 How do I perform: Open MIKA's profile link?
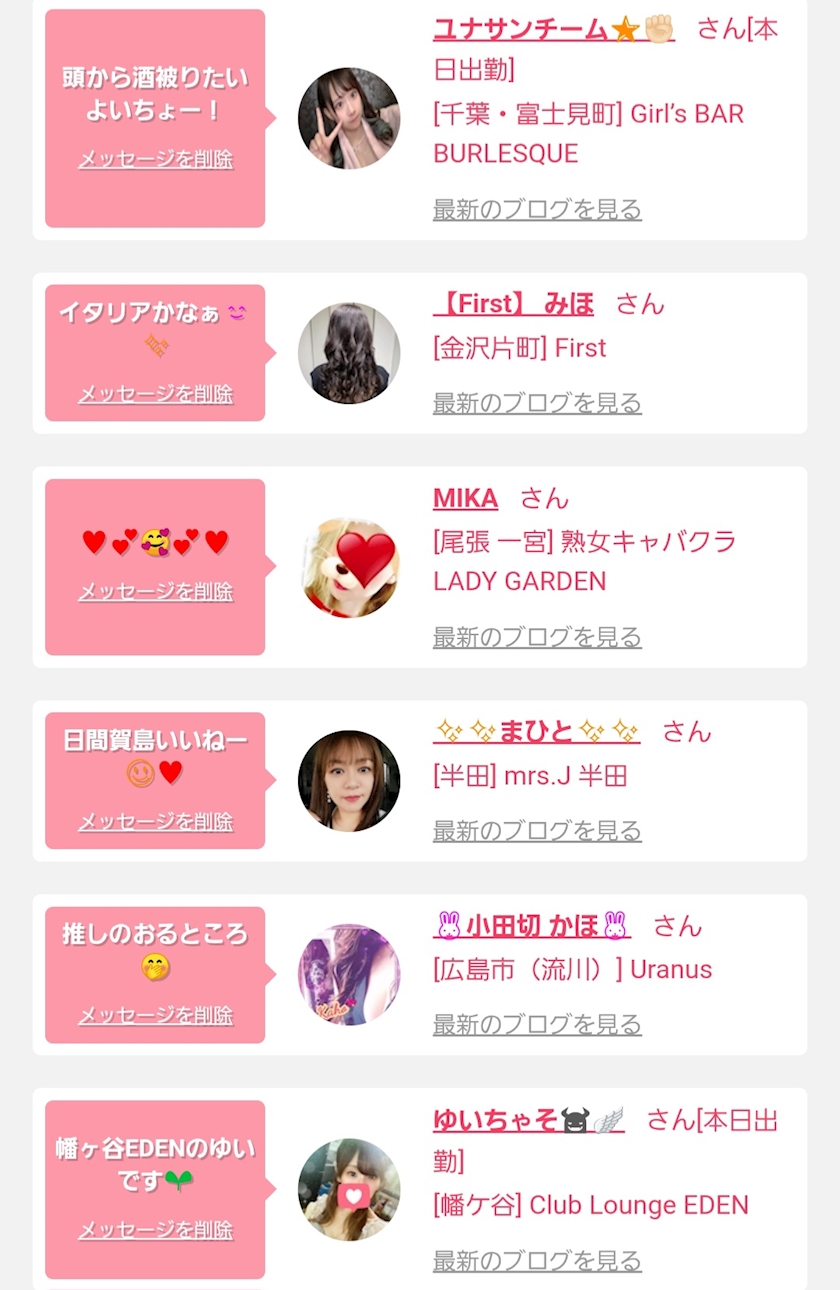click(465, 498)
